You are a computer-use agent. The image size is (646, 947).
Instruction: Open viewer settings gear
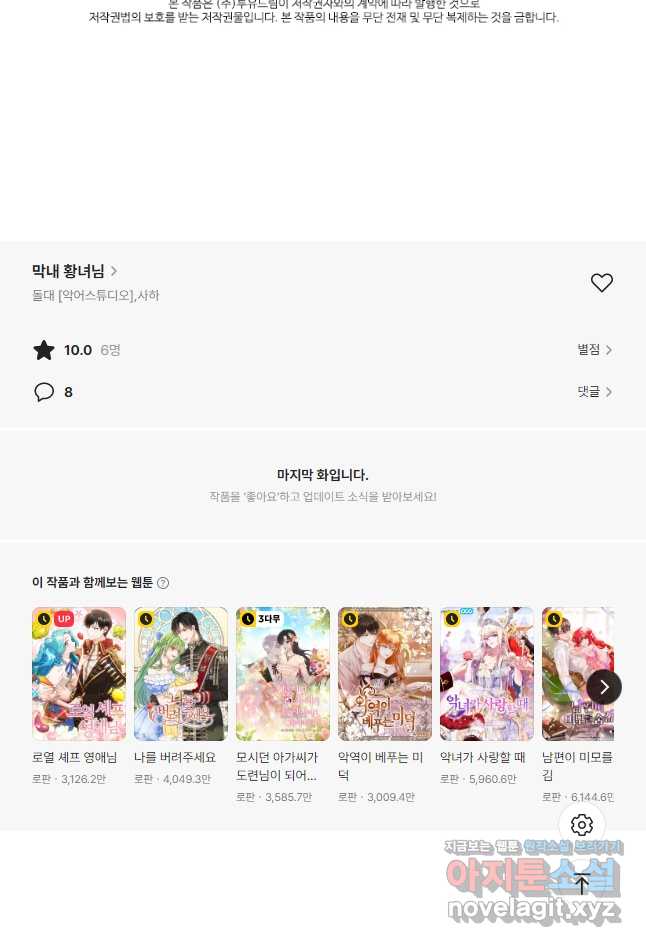pos(582,825)
